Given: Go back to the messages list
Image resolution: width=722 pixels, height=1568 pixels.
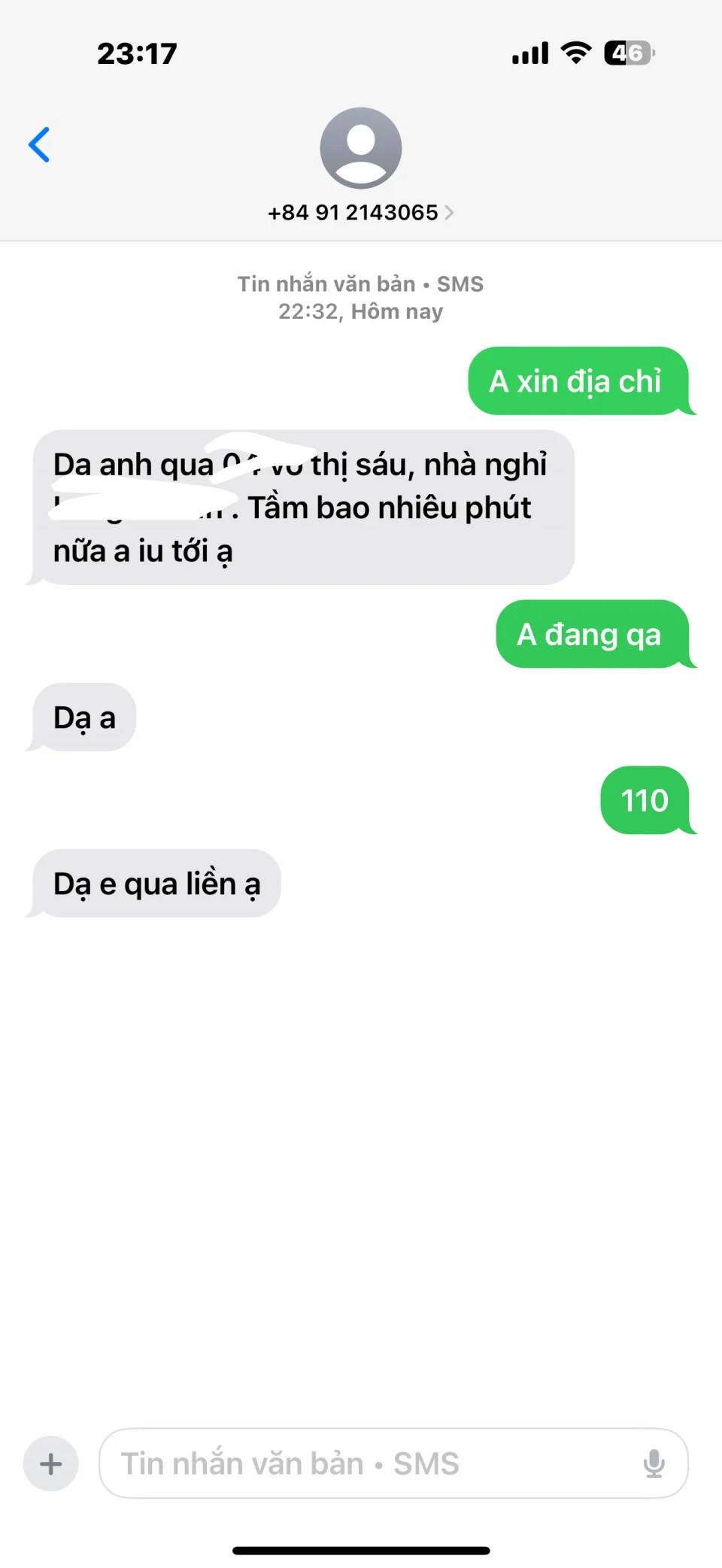Looking at the screenshot, I should [39, 144].
